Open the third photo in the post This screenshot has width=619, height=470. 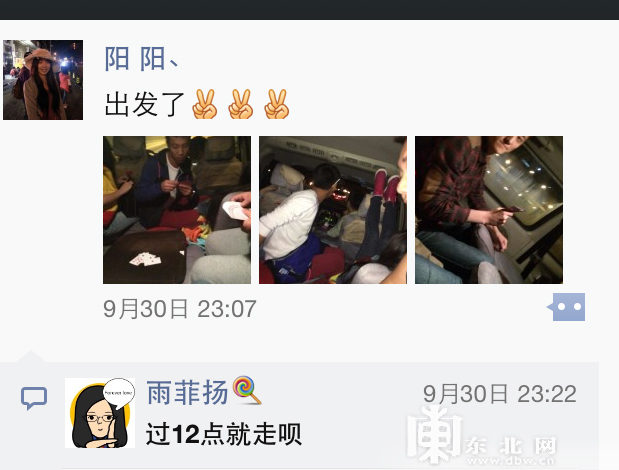point(488,210)
